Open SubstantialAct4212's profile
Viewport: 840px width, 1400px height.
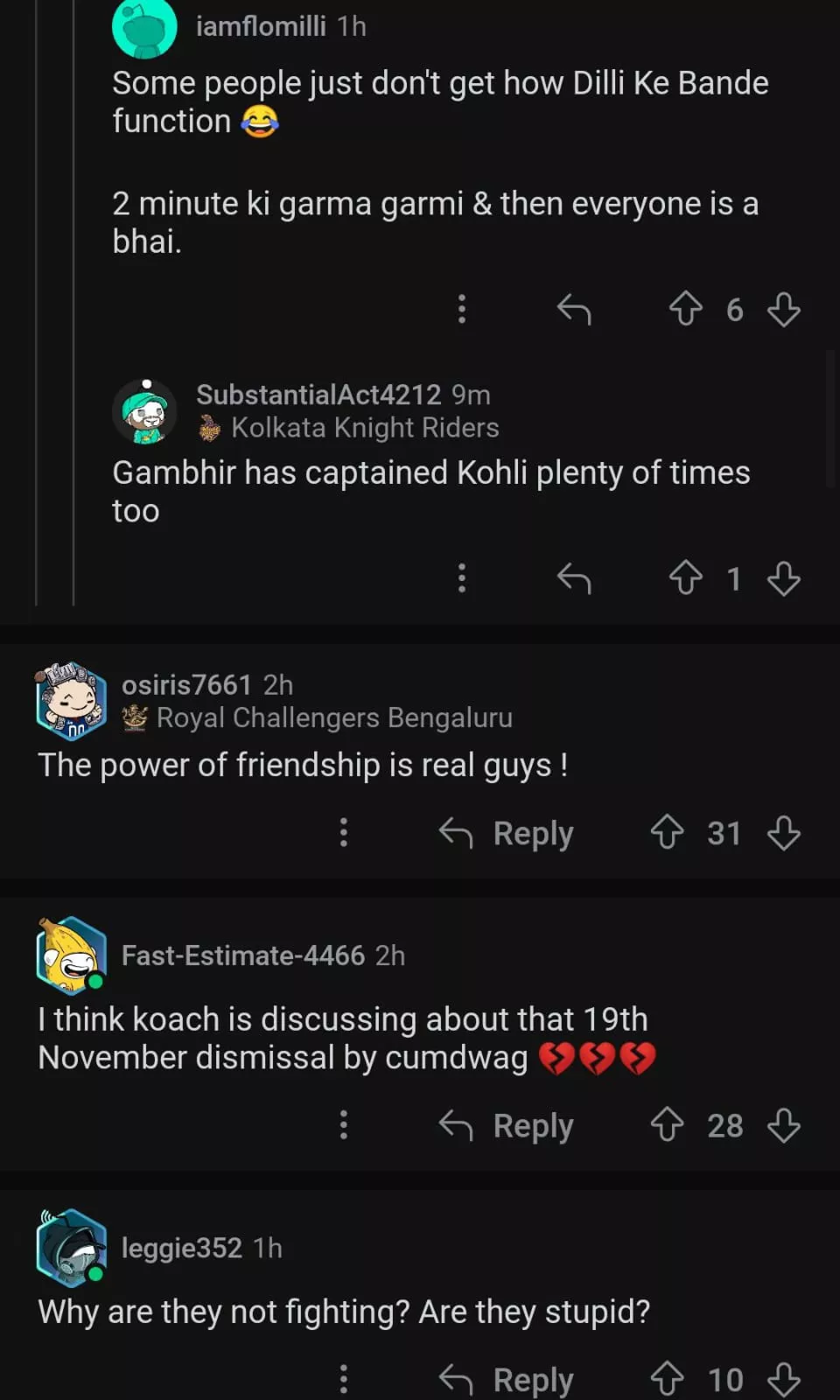(x=318, y=395)
